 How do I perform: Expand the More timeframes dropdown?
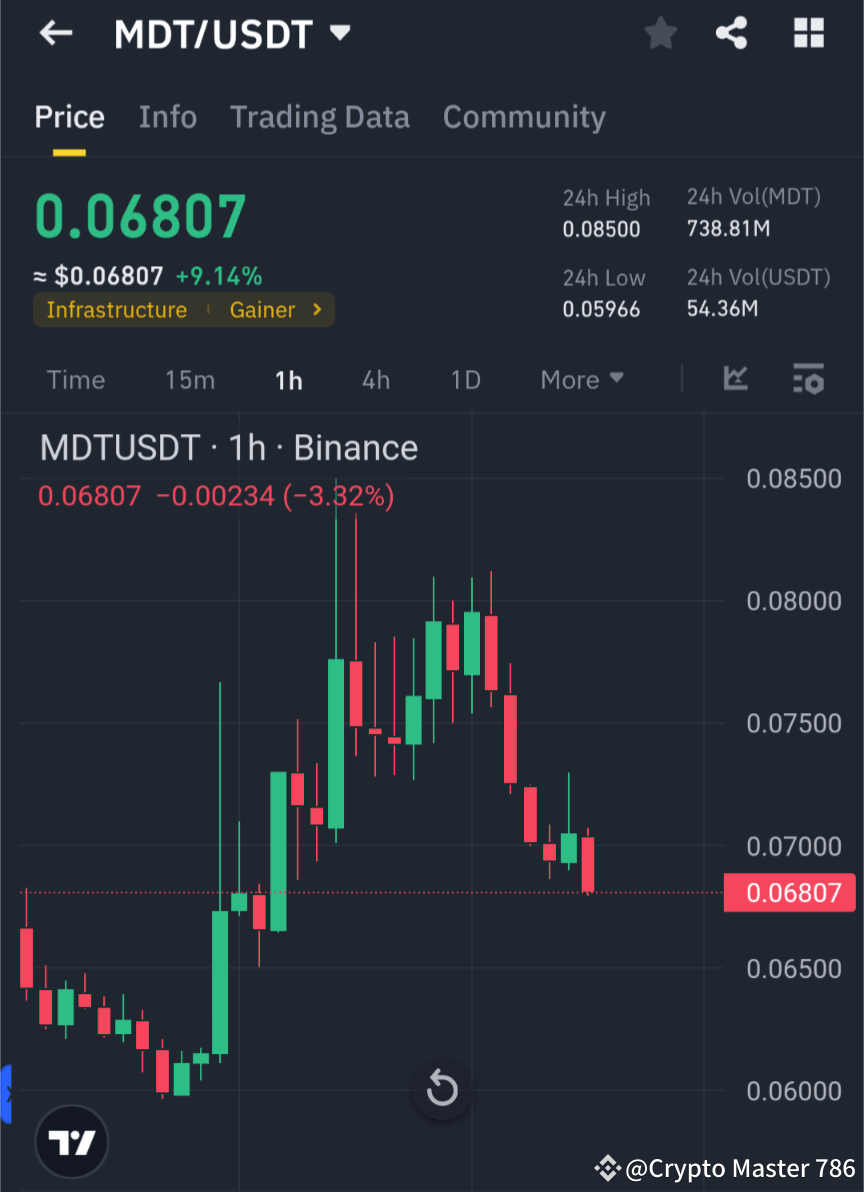tap(581, 379)
